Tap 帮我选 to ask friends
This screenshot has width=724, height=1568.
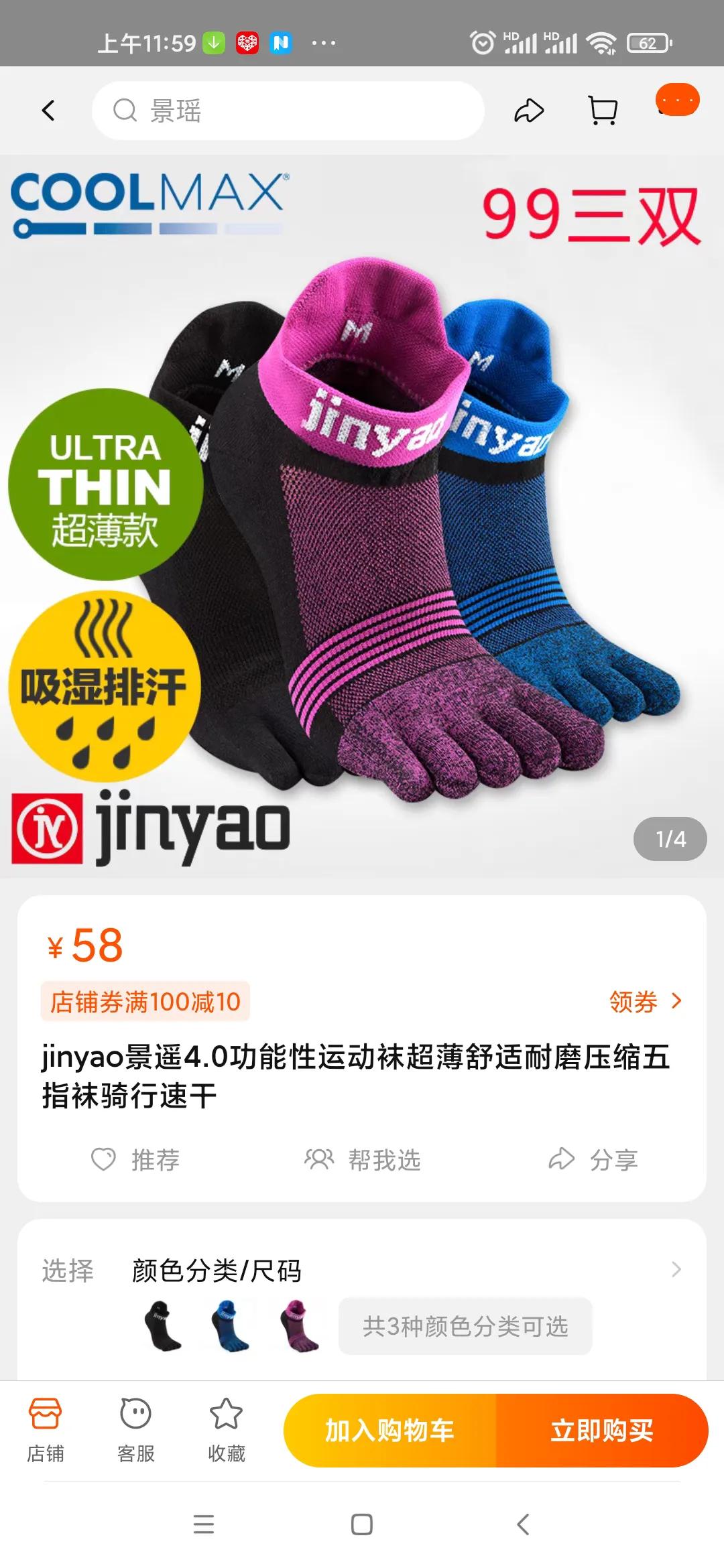[x=363, y=1160]
